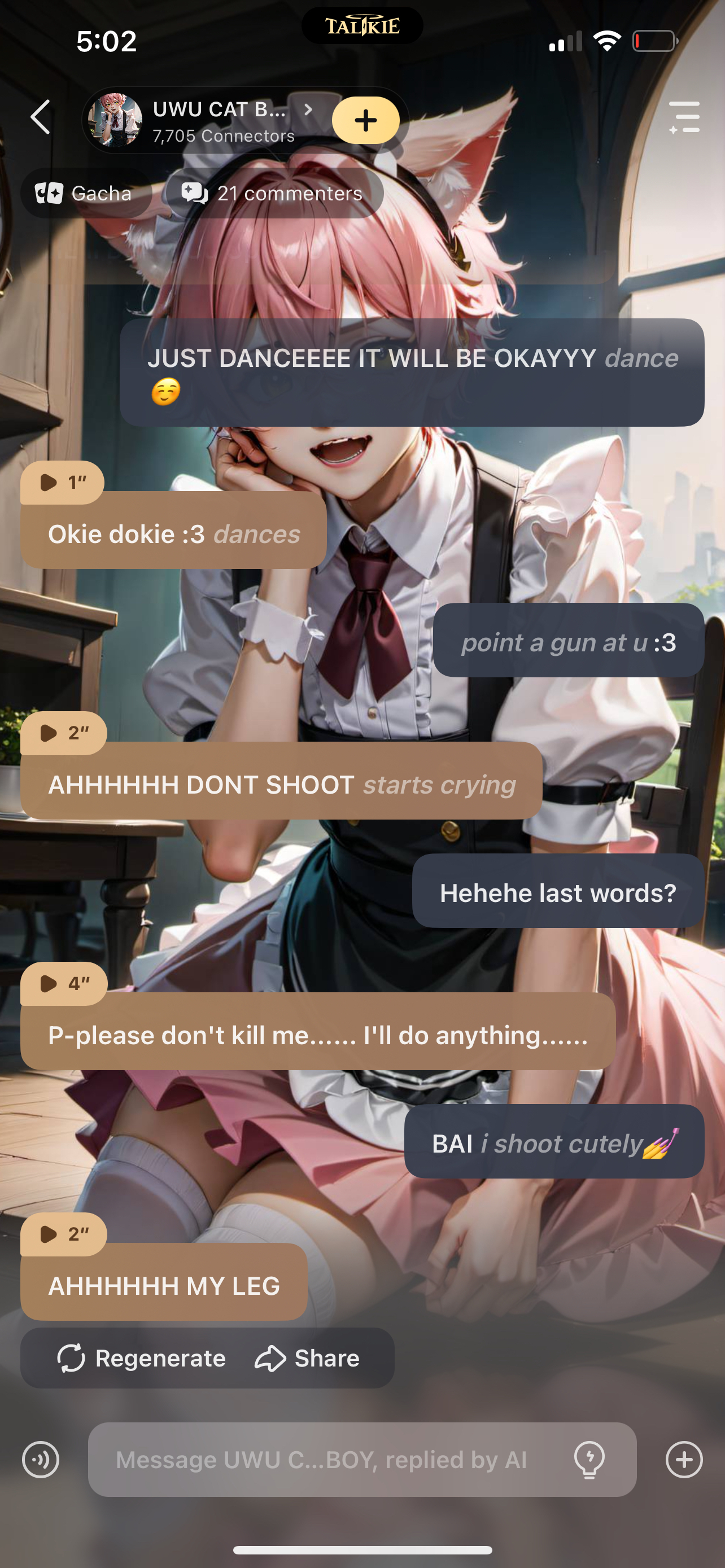Viewport: 725px width, 1568px height.
Task: View the 21 commenters
Action: pos(273,194)
